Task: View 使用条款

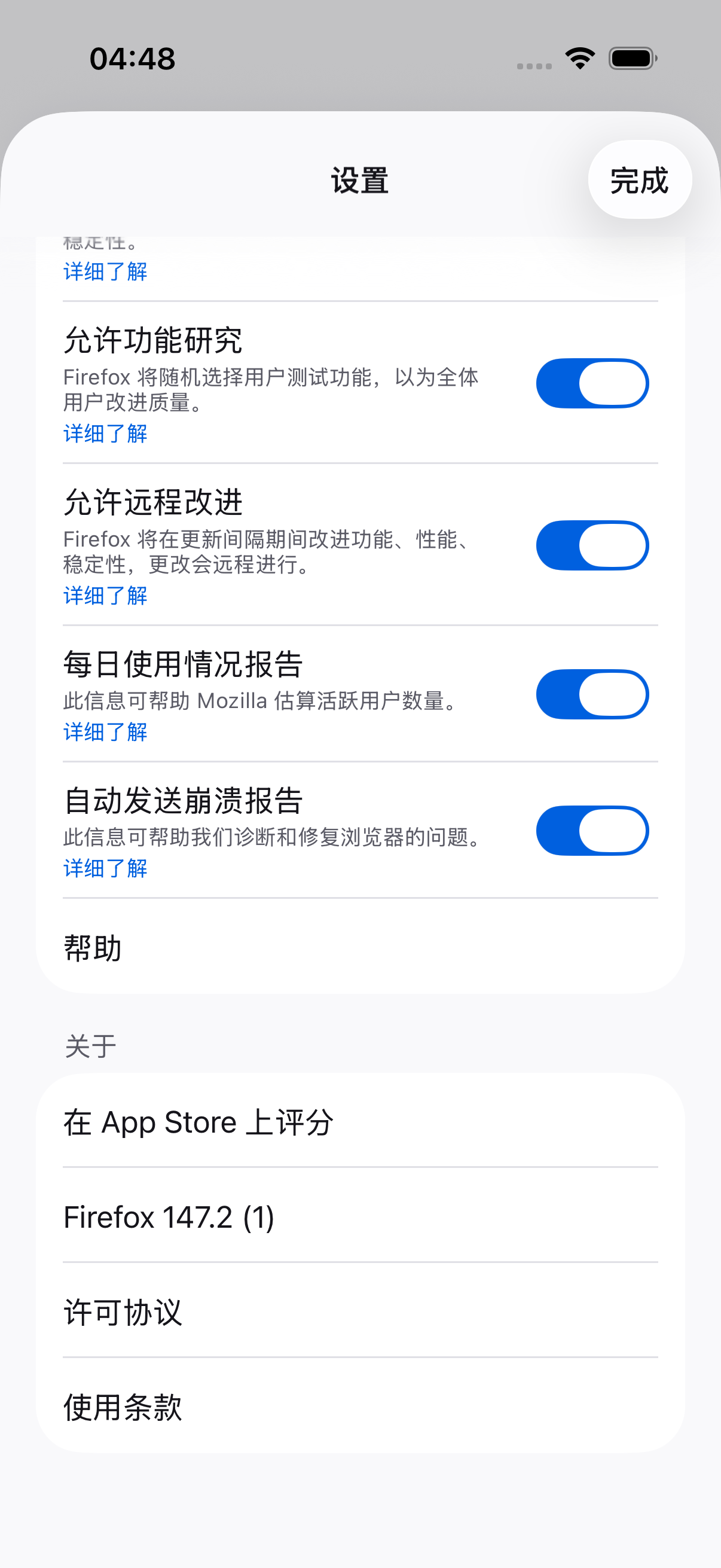Action: coord(359,1407)
